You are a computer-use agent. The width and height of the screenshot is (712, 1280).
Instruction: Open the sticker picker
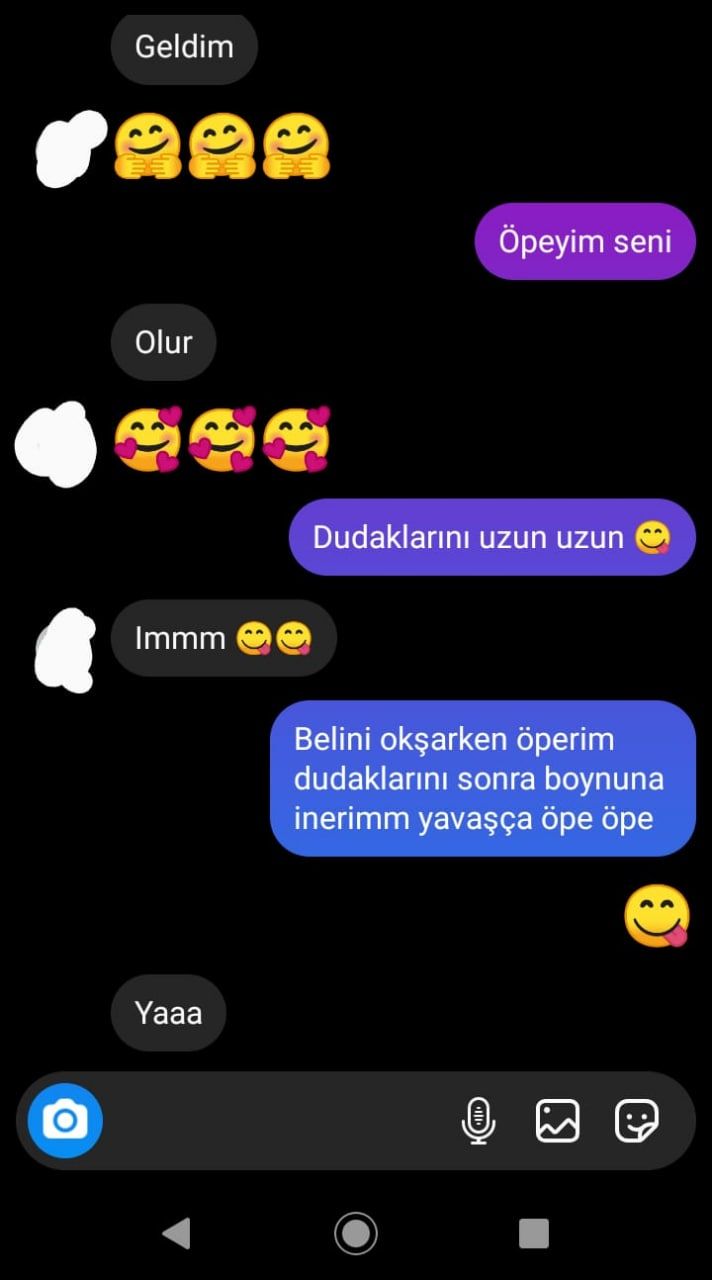pyautogui.click(x=636, y=1120)
